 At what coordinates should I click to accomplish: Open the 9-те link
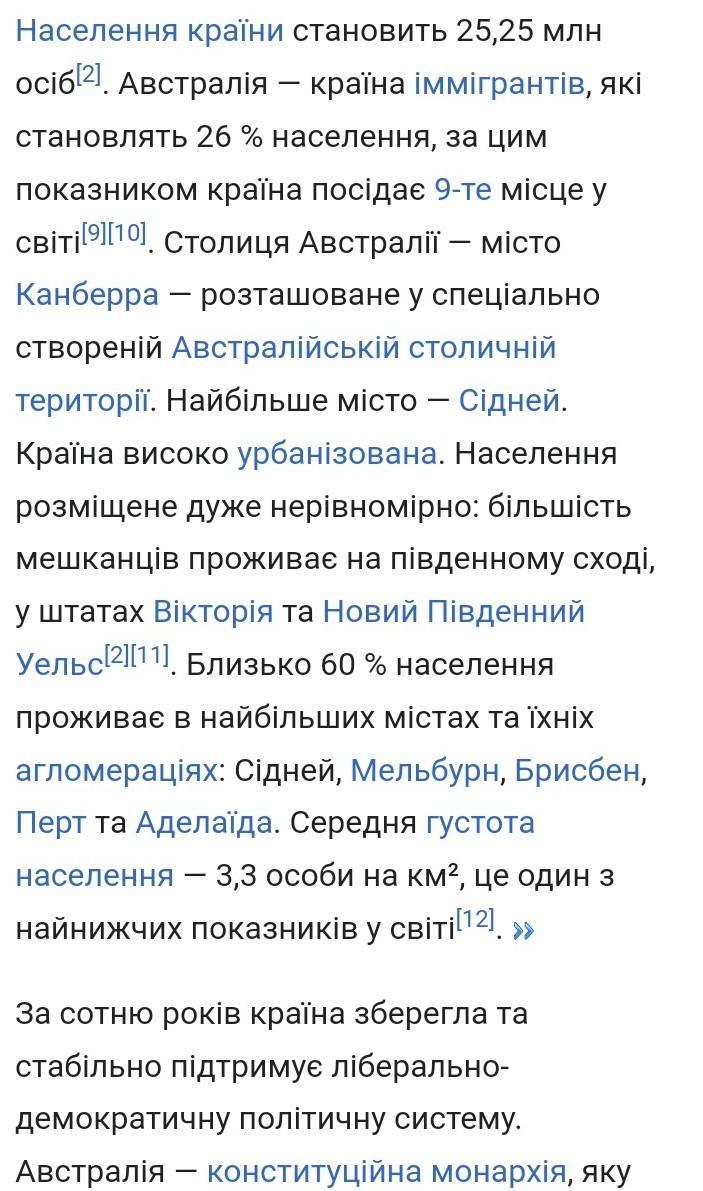tap(463, 189)
